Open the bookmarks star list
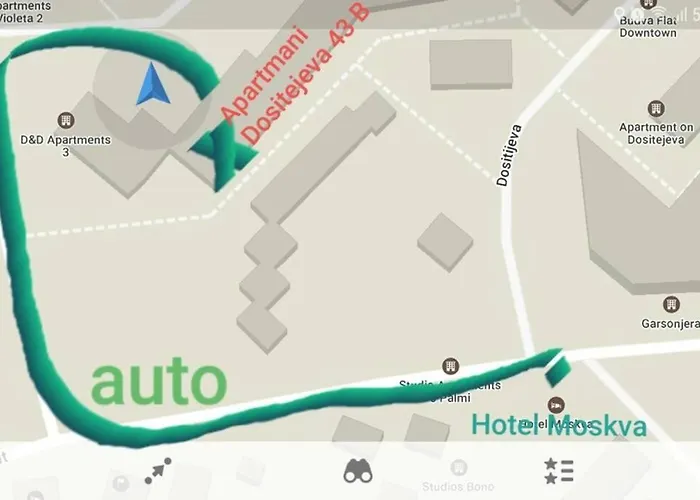The height and width of the screenshot is (500, 700). click(558, 471)
